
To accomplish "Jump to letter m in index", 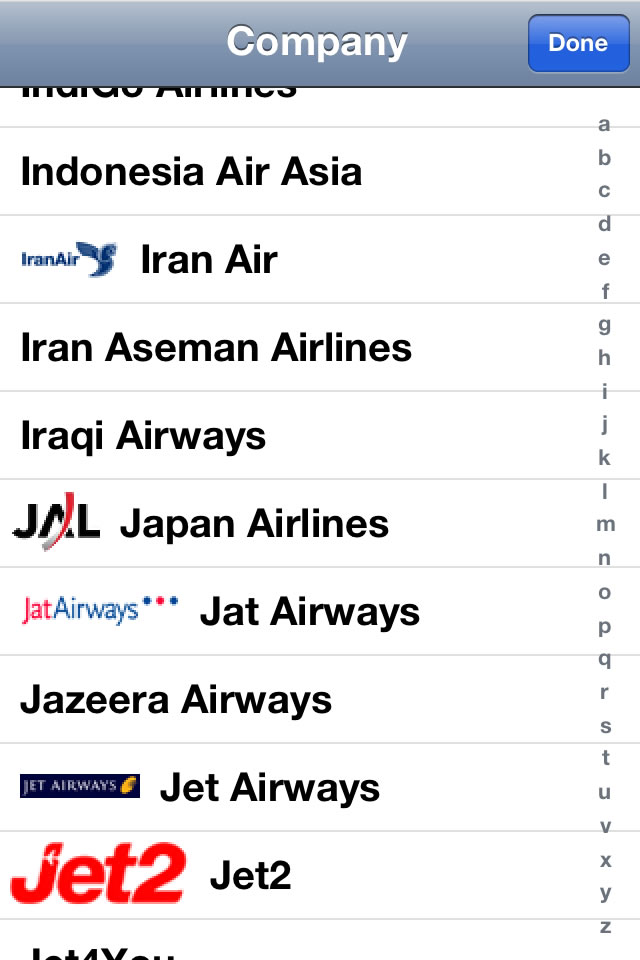I will point(605,524).
